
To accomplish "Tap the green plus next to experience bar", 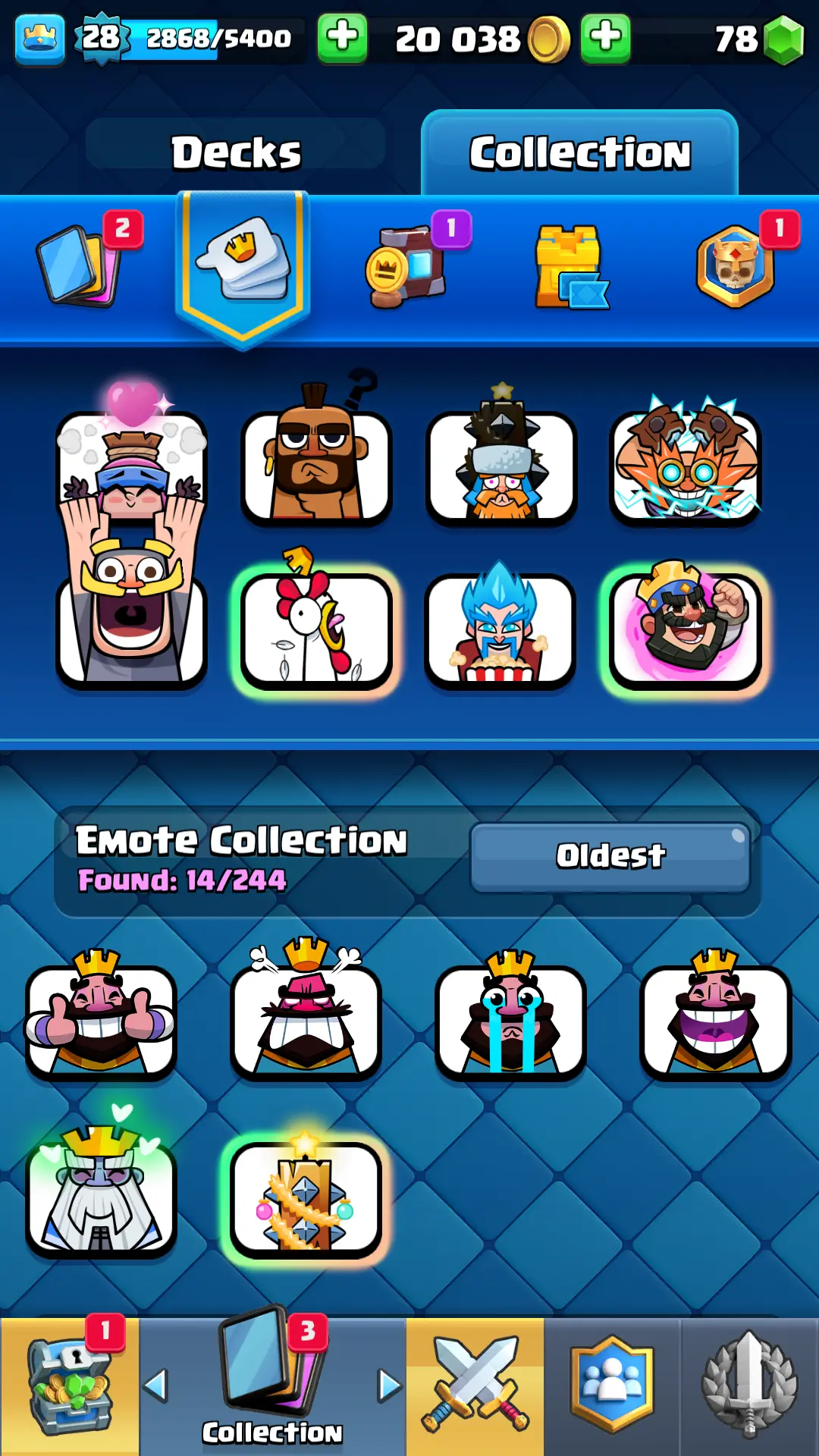I will (x=342, y=38).
